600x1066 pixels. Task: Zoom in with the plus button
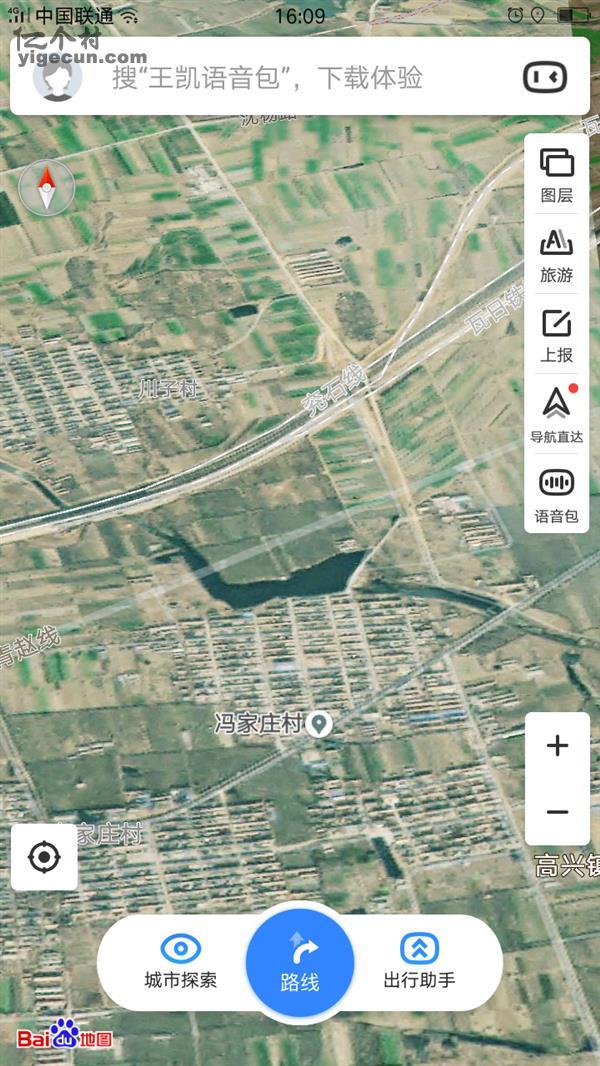557,745
